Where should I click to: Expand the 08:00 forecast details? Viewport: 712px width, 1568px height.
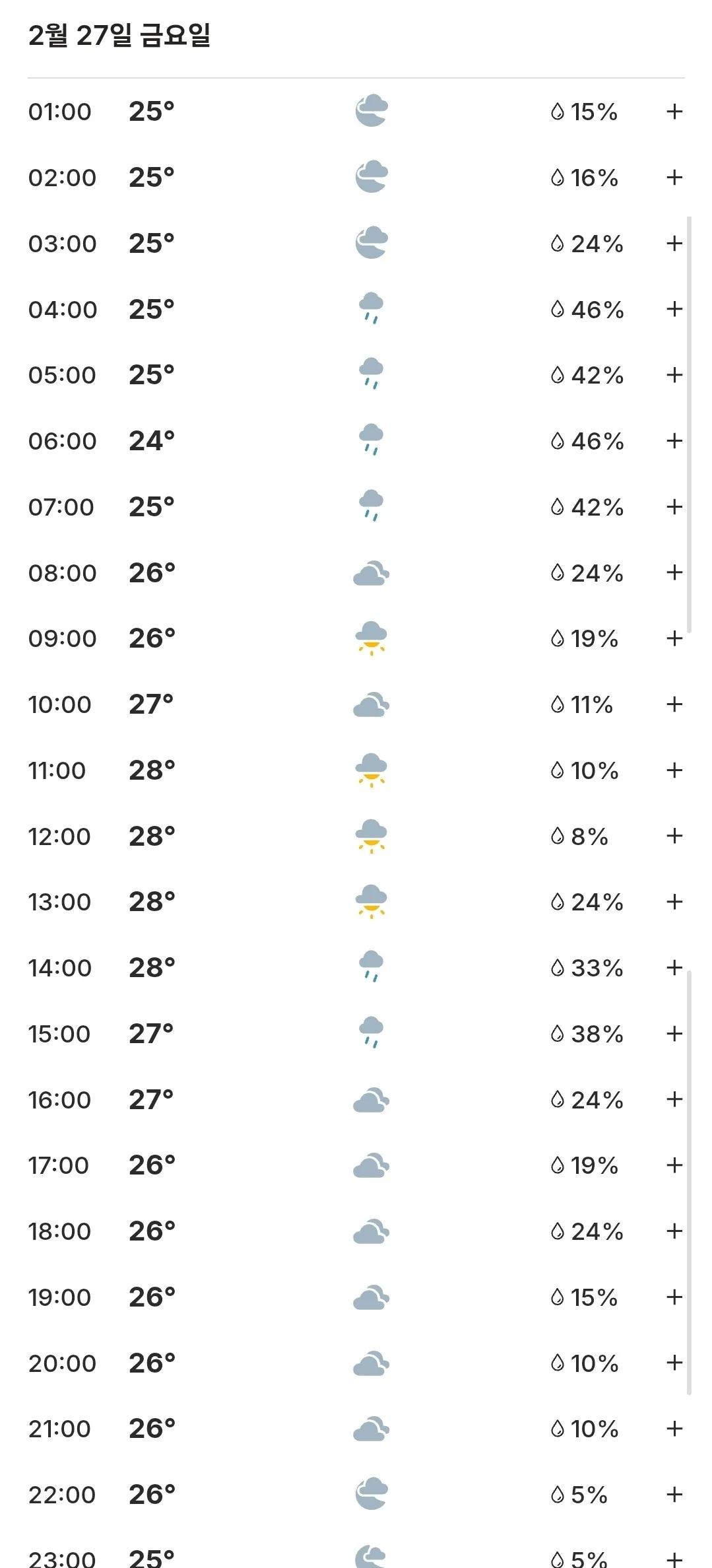pos(674,572)
